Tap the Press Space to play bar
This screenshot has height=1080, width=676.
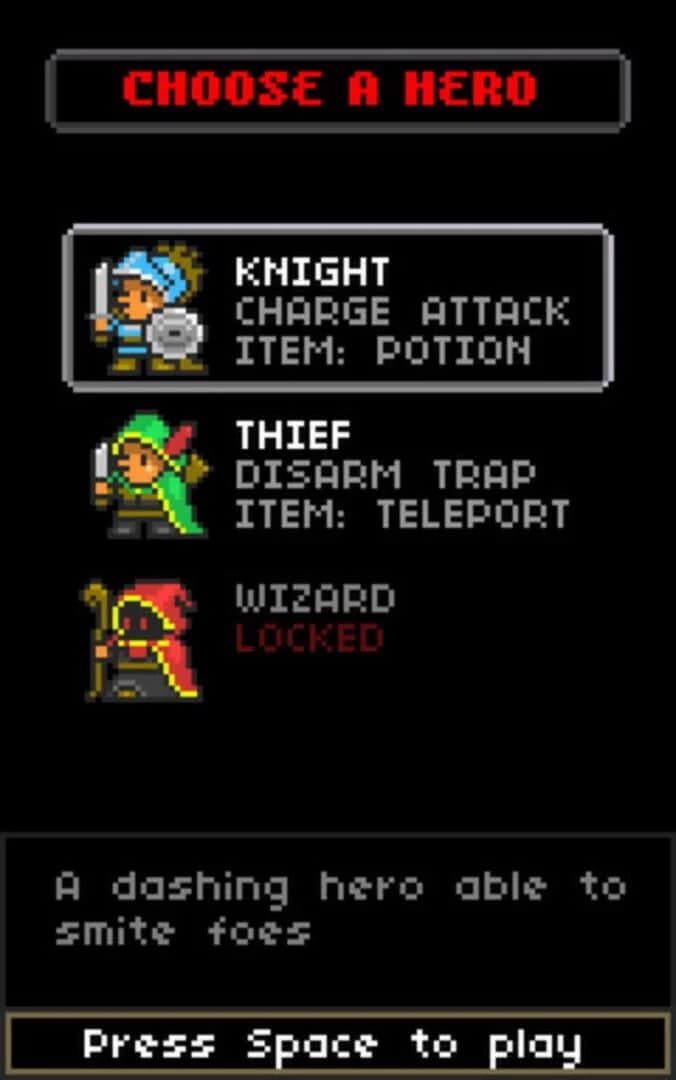[x=336, y=1045]
